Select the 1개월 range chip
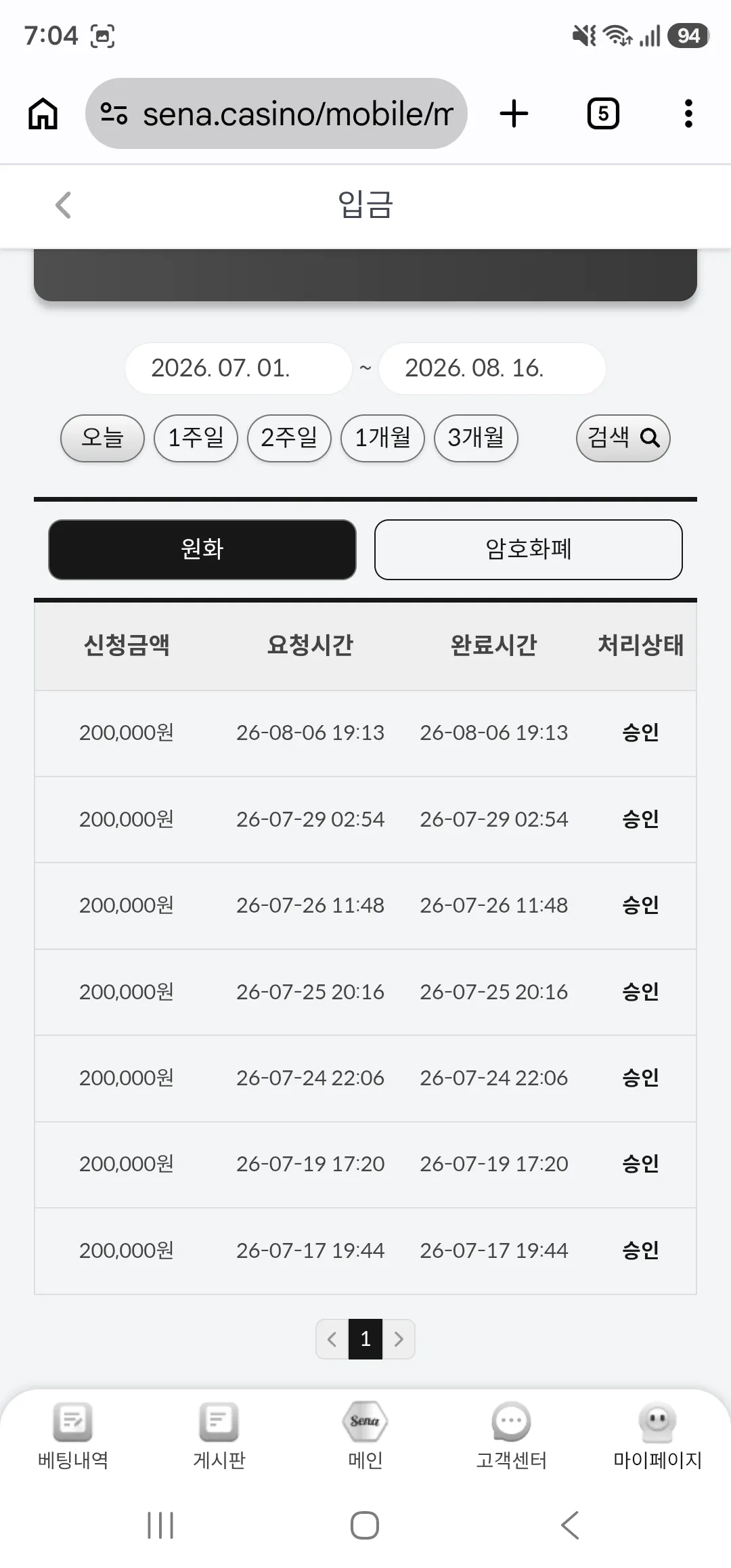The width and height of the screenshot is (731, 1568). point(382,438)
